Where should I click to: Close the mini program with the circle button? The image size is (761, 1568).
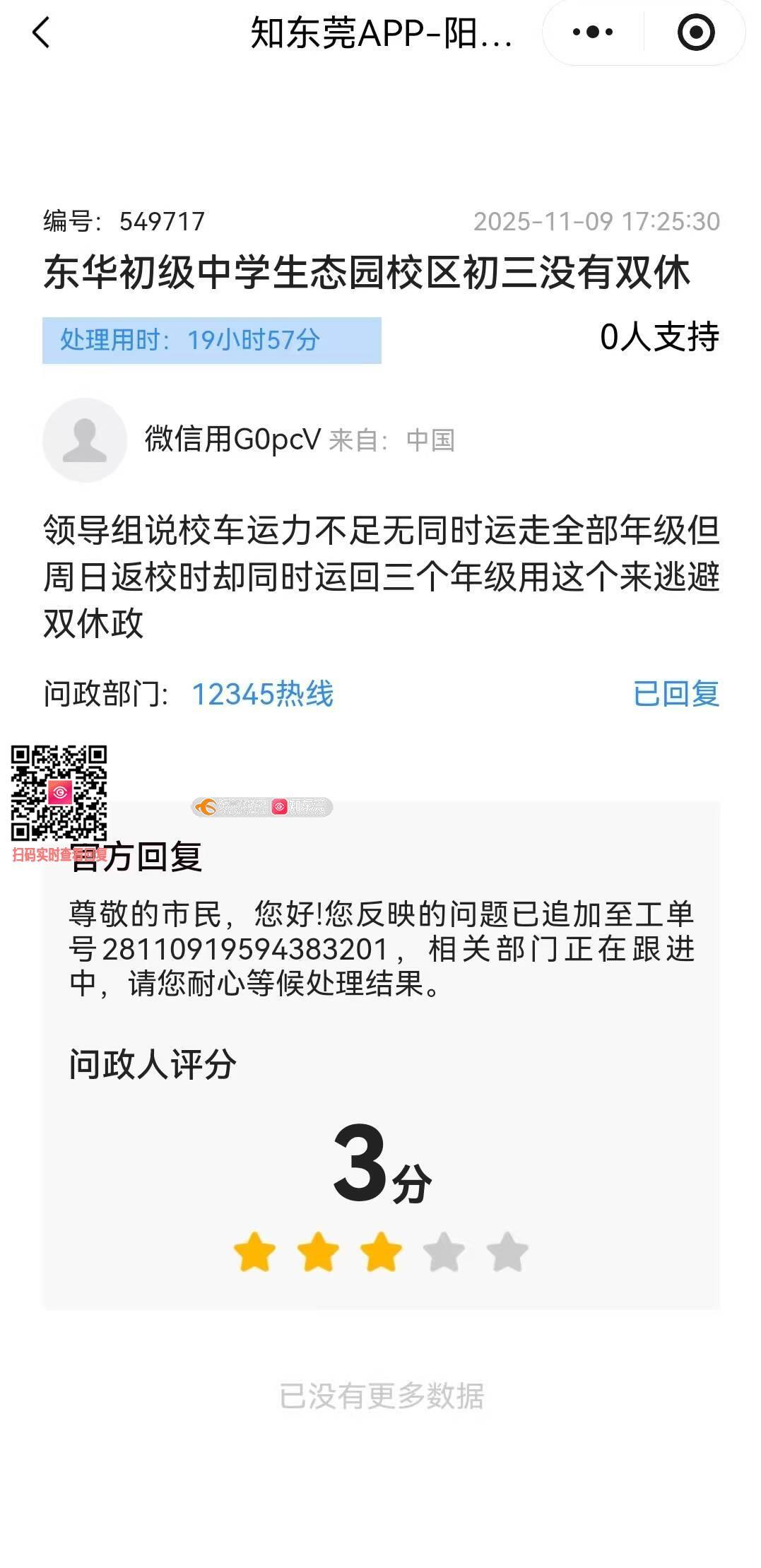click(695, 33)
